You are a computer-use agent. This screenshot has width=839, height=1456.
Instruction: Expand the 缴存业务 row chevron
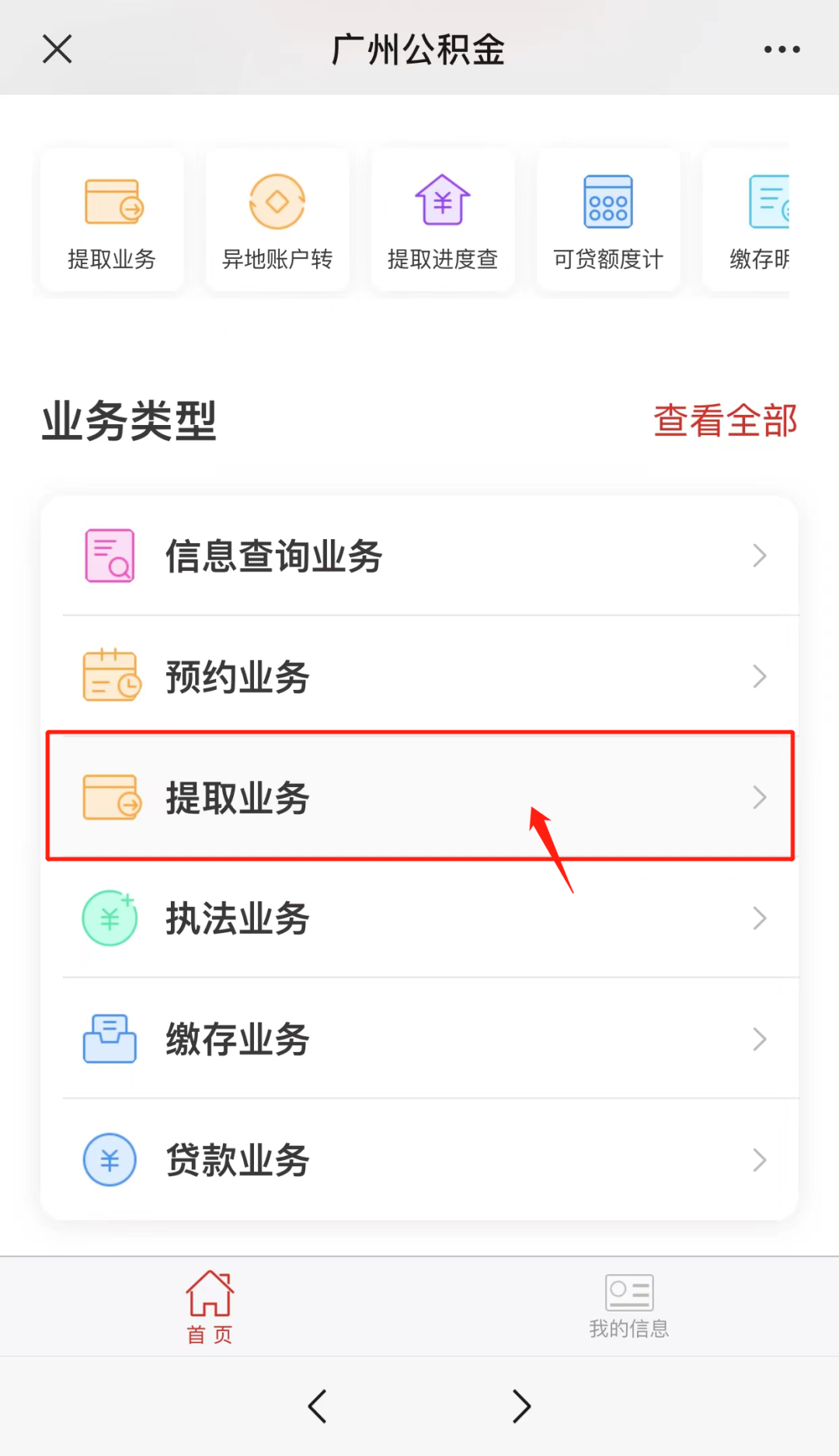[x=760, y=1039]
